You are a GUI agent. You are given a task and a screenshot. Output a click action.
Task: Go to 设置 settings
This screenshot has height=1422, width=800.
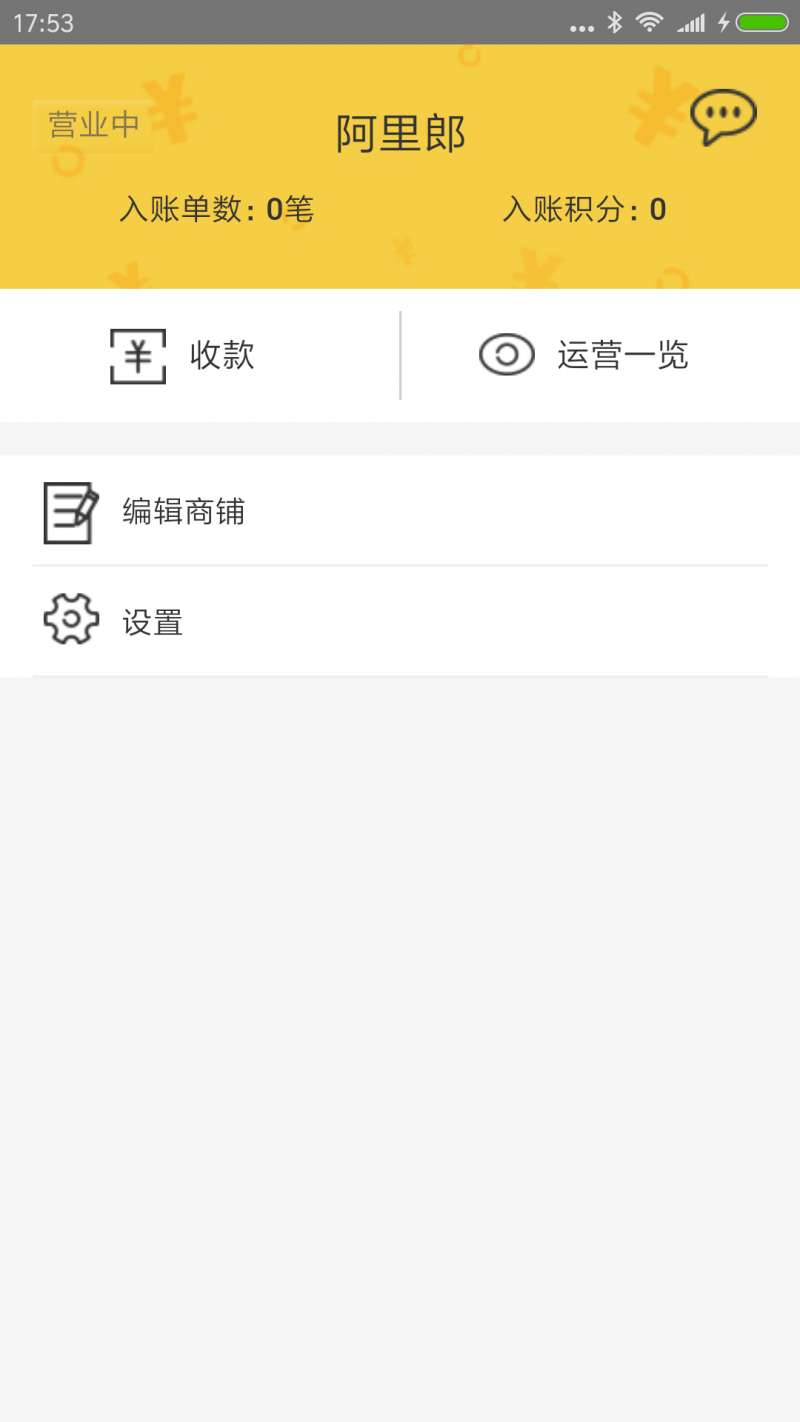tap(400, 622)
